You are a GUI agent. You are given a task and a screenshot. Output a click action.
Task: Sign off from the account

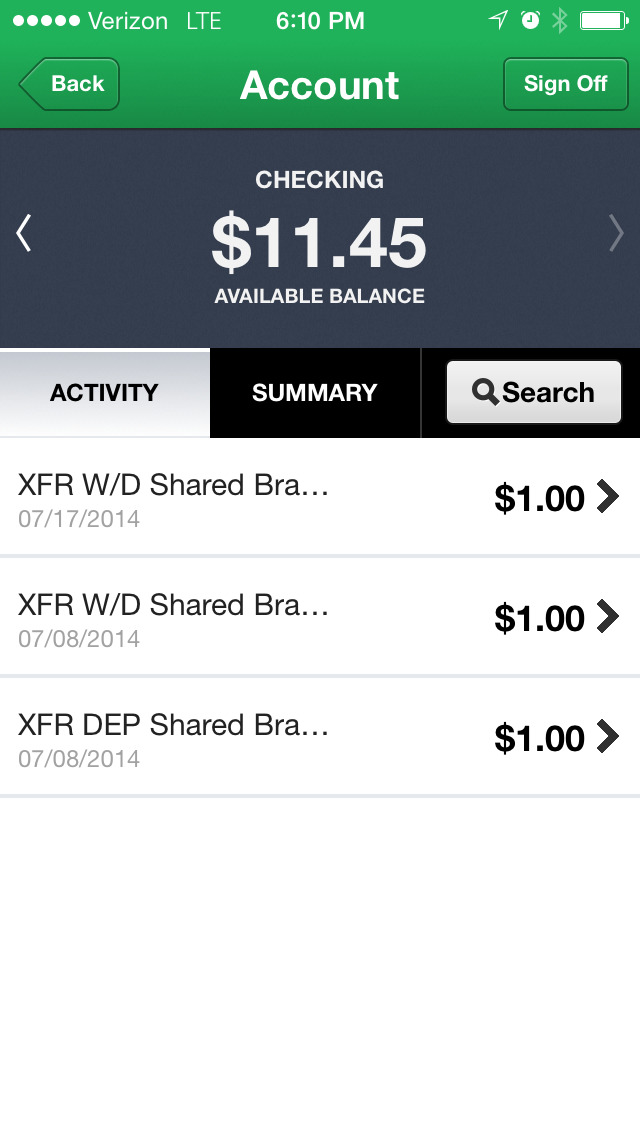coord(565,84)
